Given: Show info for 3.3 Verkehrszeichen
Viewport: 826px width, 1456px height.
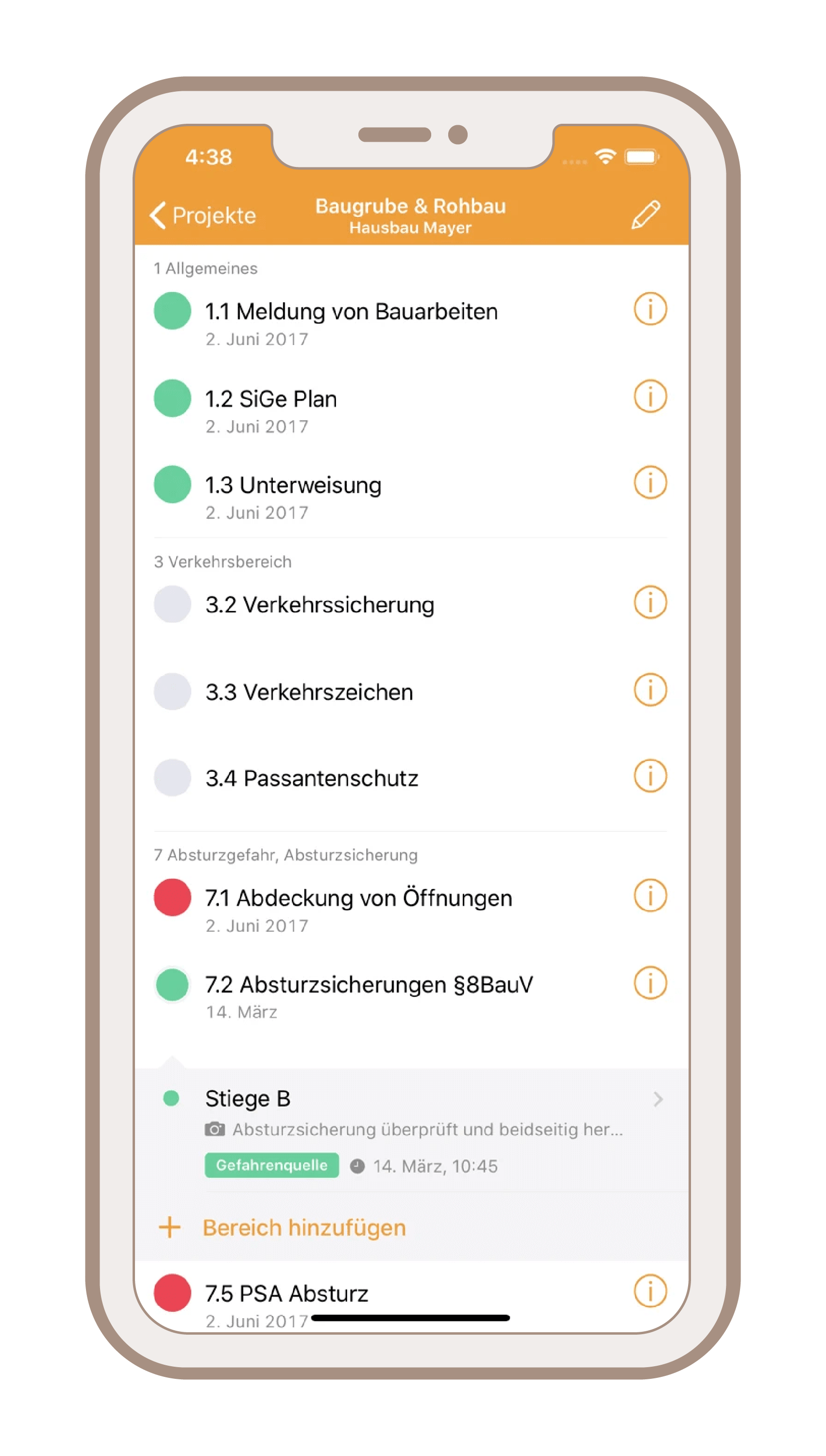Looking at the screenshot, I should pos(650,690).
